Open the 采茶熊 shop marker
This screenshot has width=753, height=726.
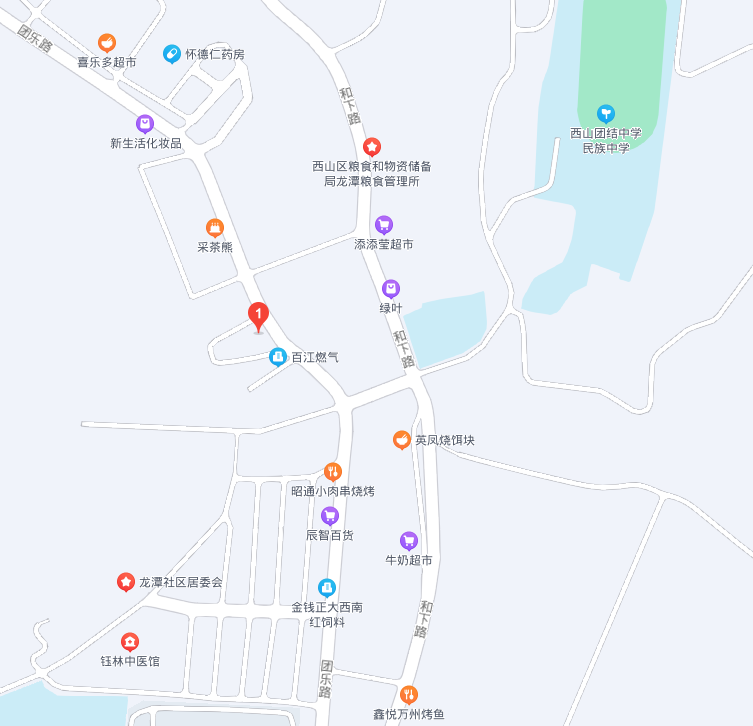click(214, 228)
